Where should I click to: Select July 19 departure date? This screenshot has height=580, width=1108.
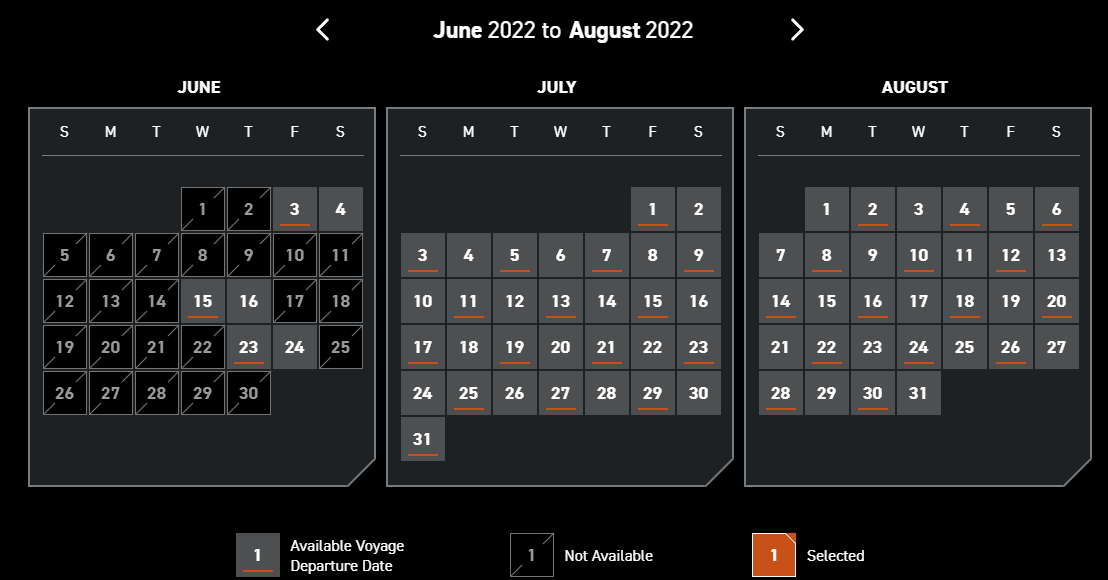click(x=515, y=347)
